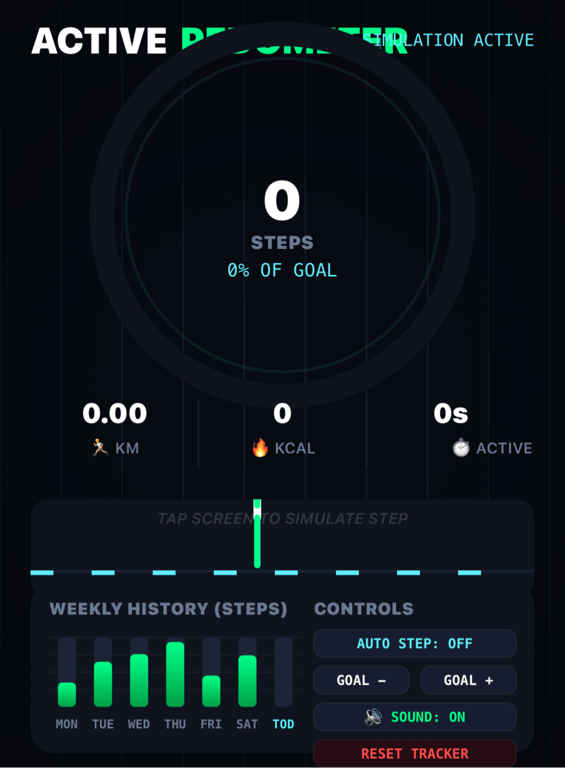Mute the sound toggle
Screen dimensions: 565x768
click(415, 717)
